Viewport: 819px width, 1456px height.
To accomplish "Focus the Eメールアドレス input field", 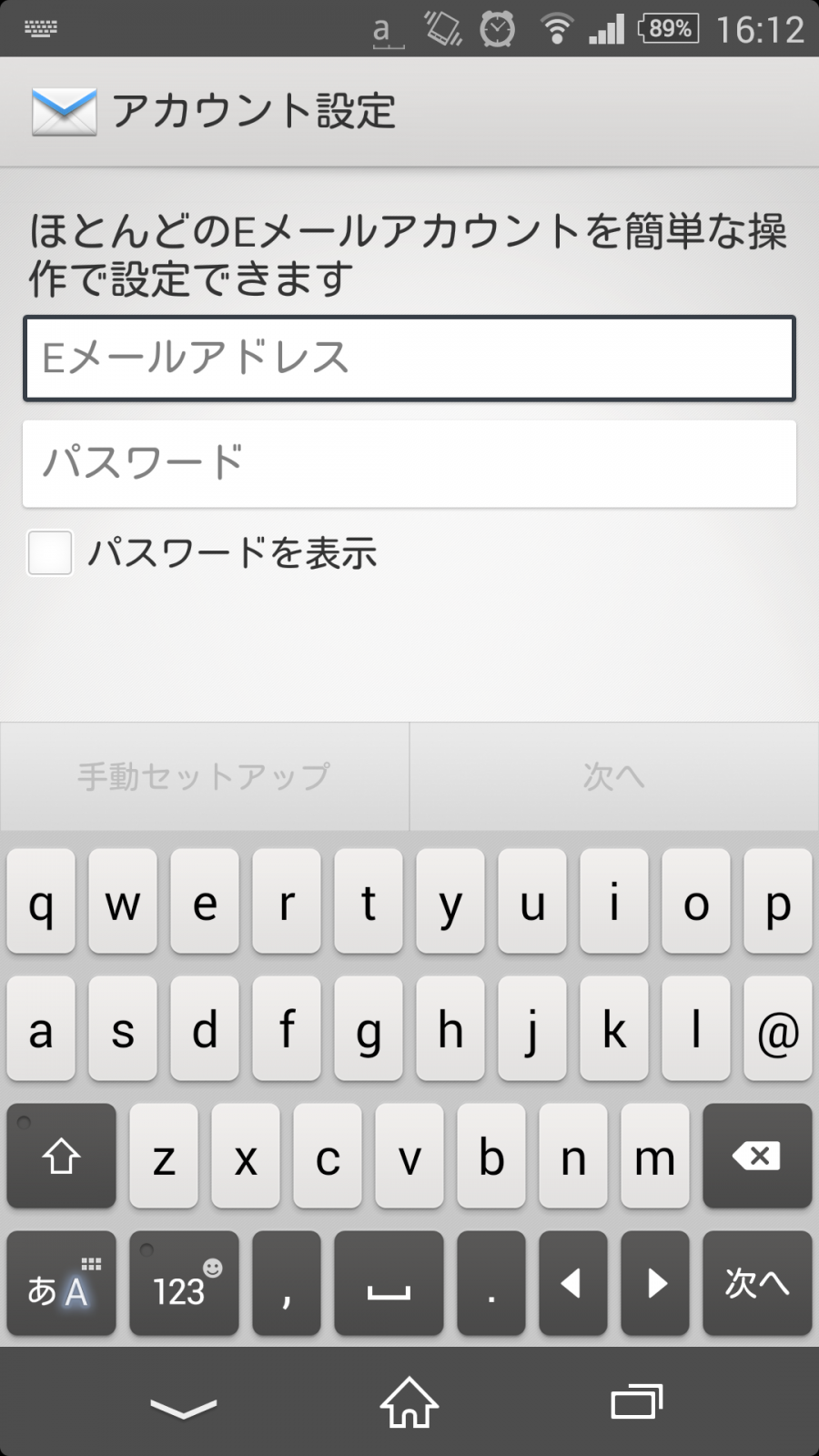I will tap(409, 359).
